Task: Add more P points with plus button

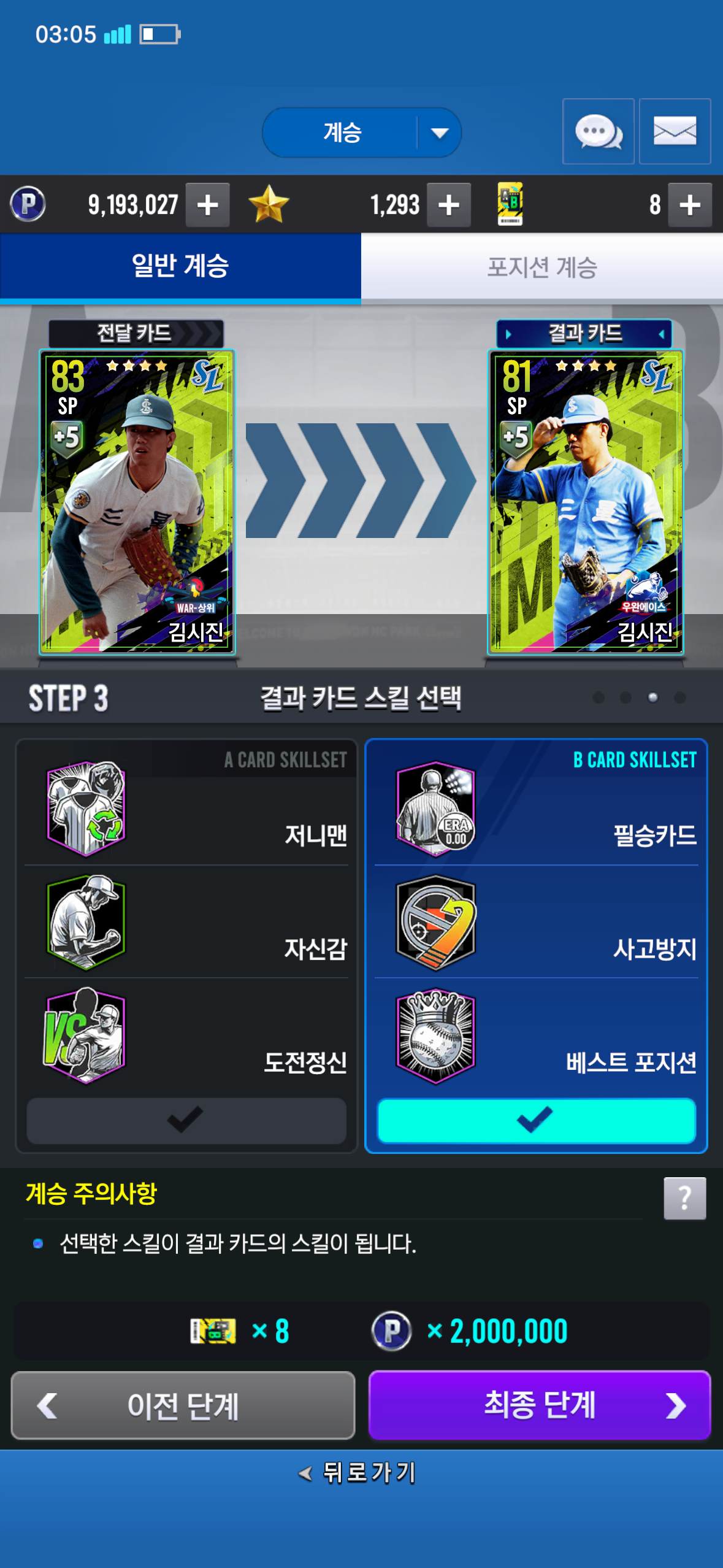Action: click(x=207, y=205)
